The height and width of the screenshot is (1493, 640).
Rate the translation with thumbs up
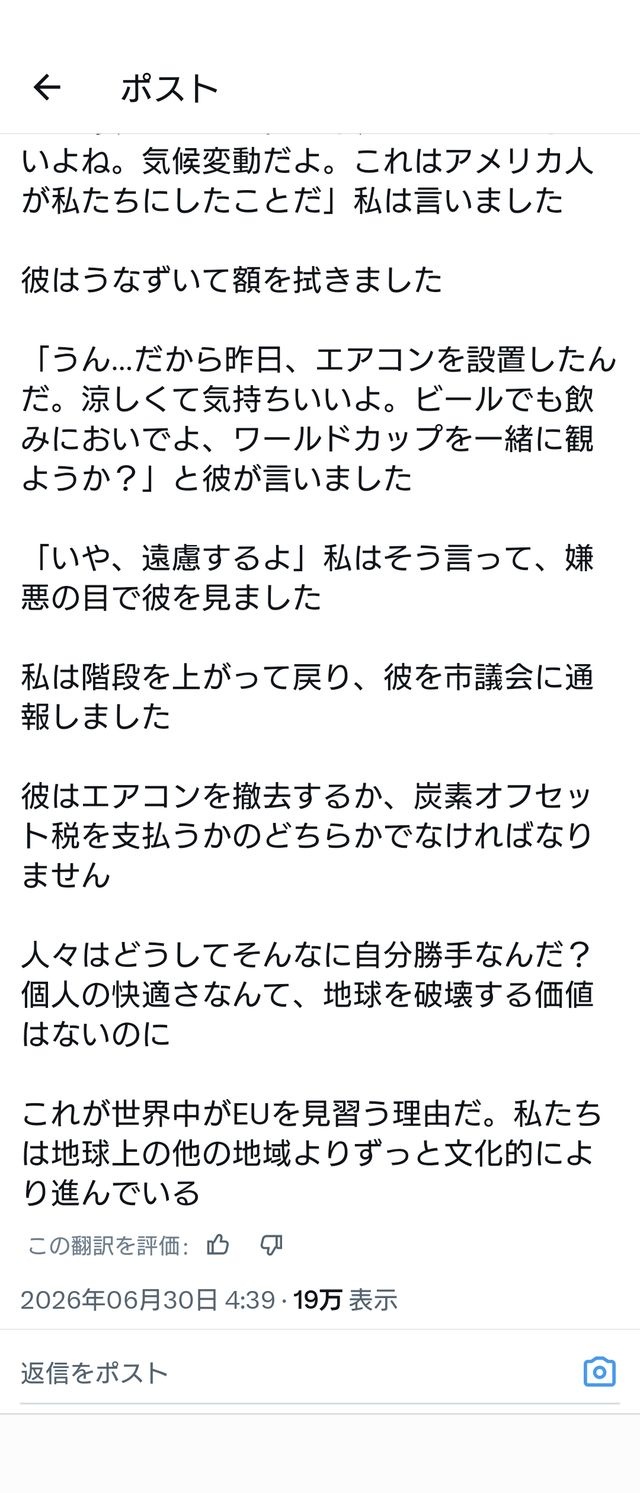(218, 1245)
